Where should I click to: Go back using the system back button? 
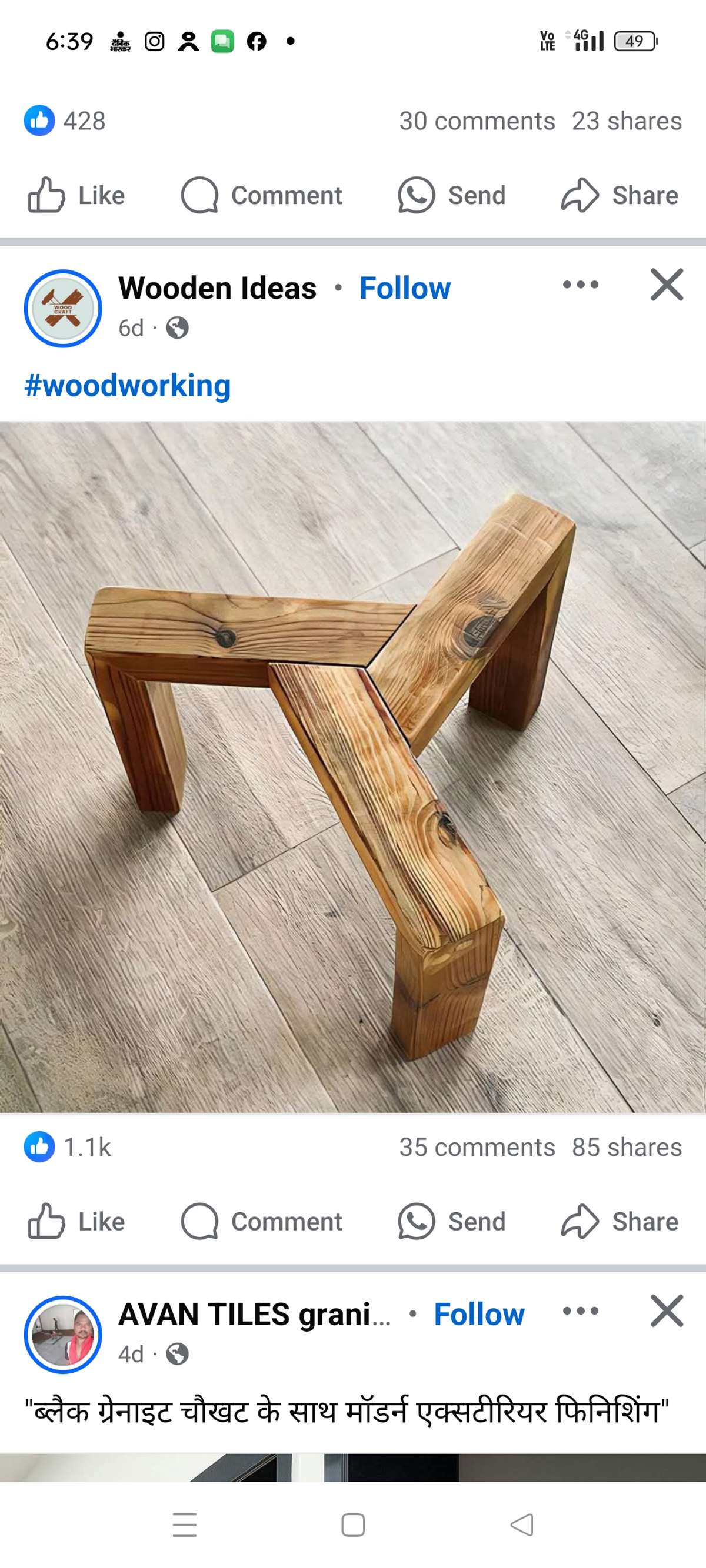click(x=521, y=1524)
